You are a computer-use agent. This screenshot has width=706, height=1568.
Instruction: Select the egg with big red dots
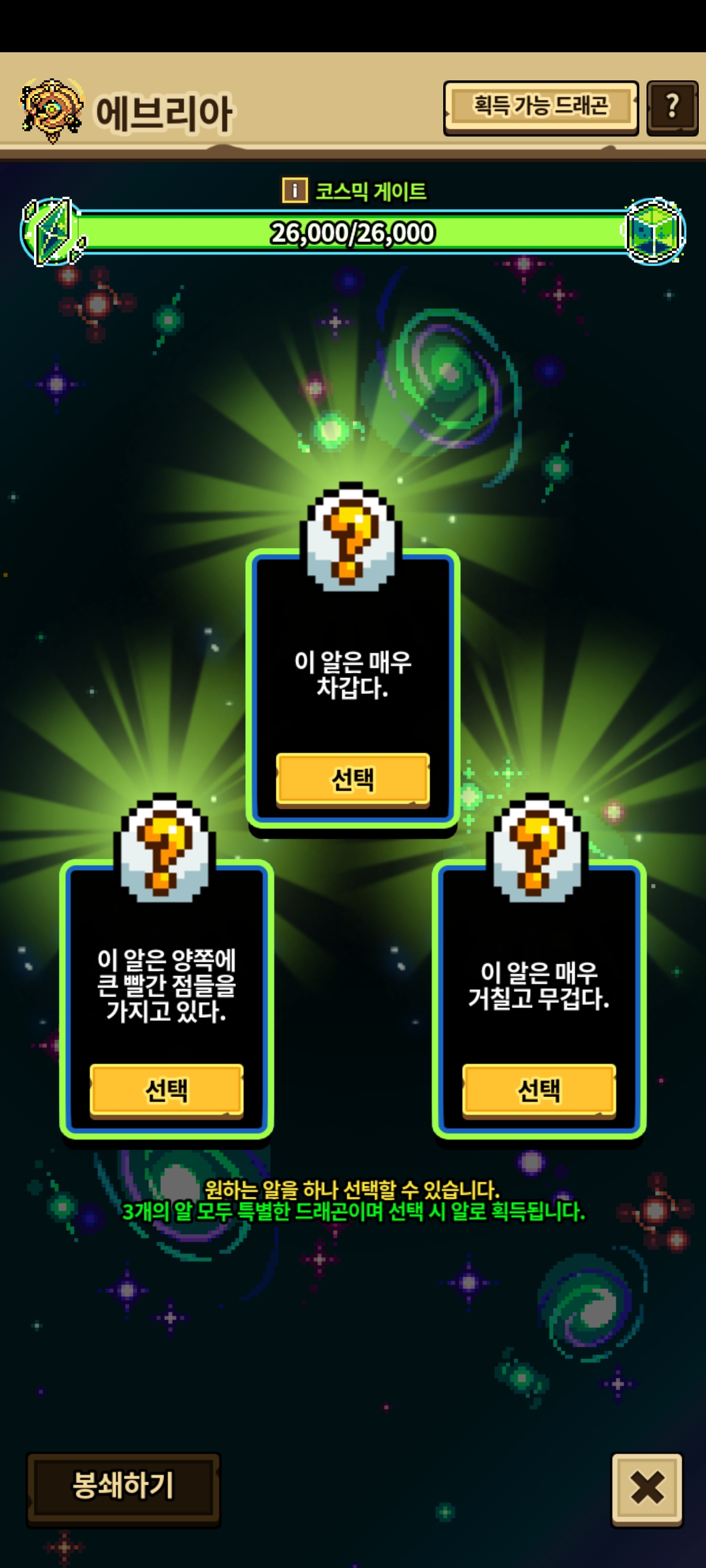click(167, 1090)
